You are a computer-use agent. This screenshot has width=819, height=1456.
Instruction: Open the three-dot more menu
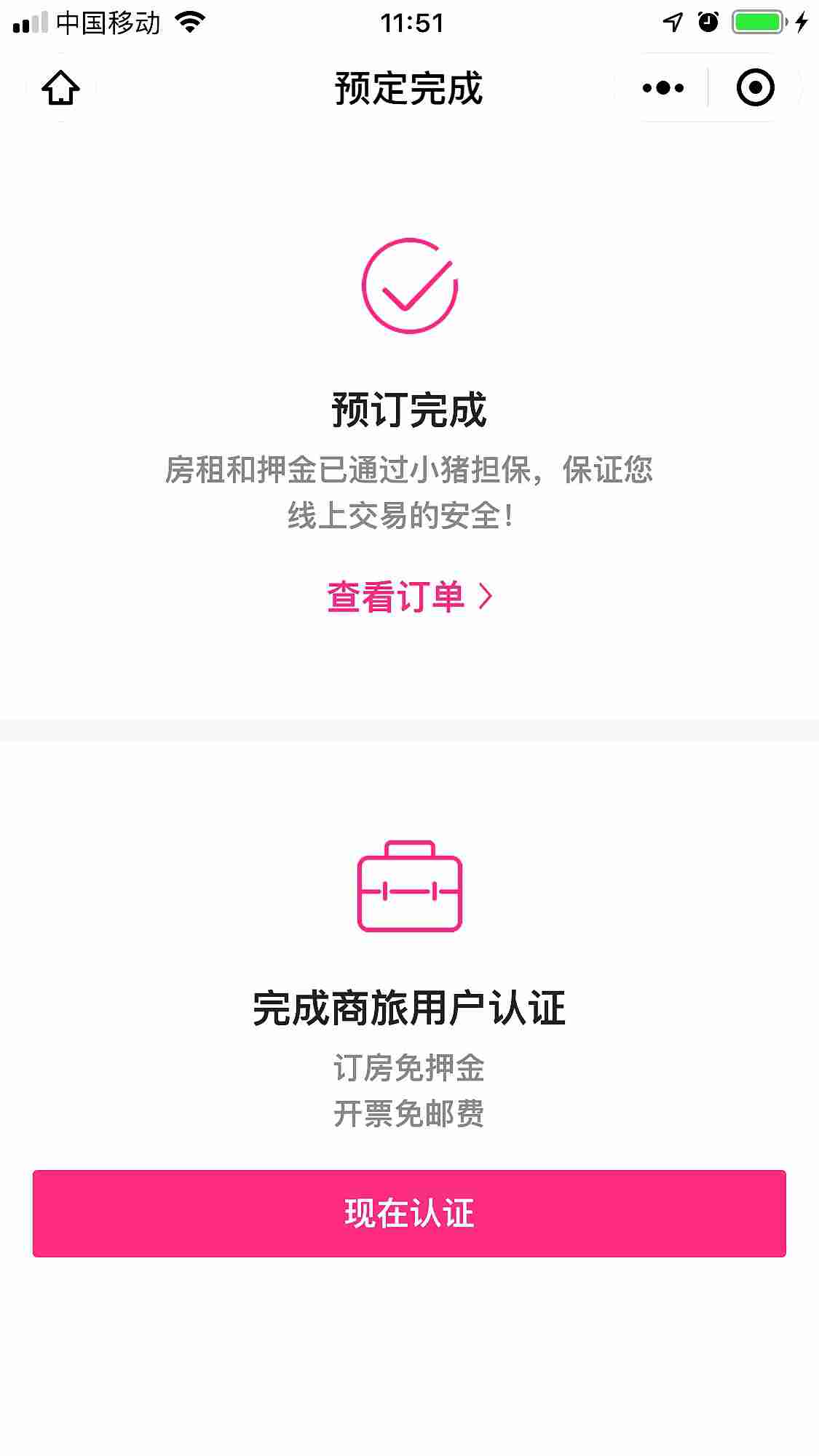click(663, 88)
